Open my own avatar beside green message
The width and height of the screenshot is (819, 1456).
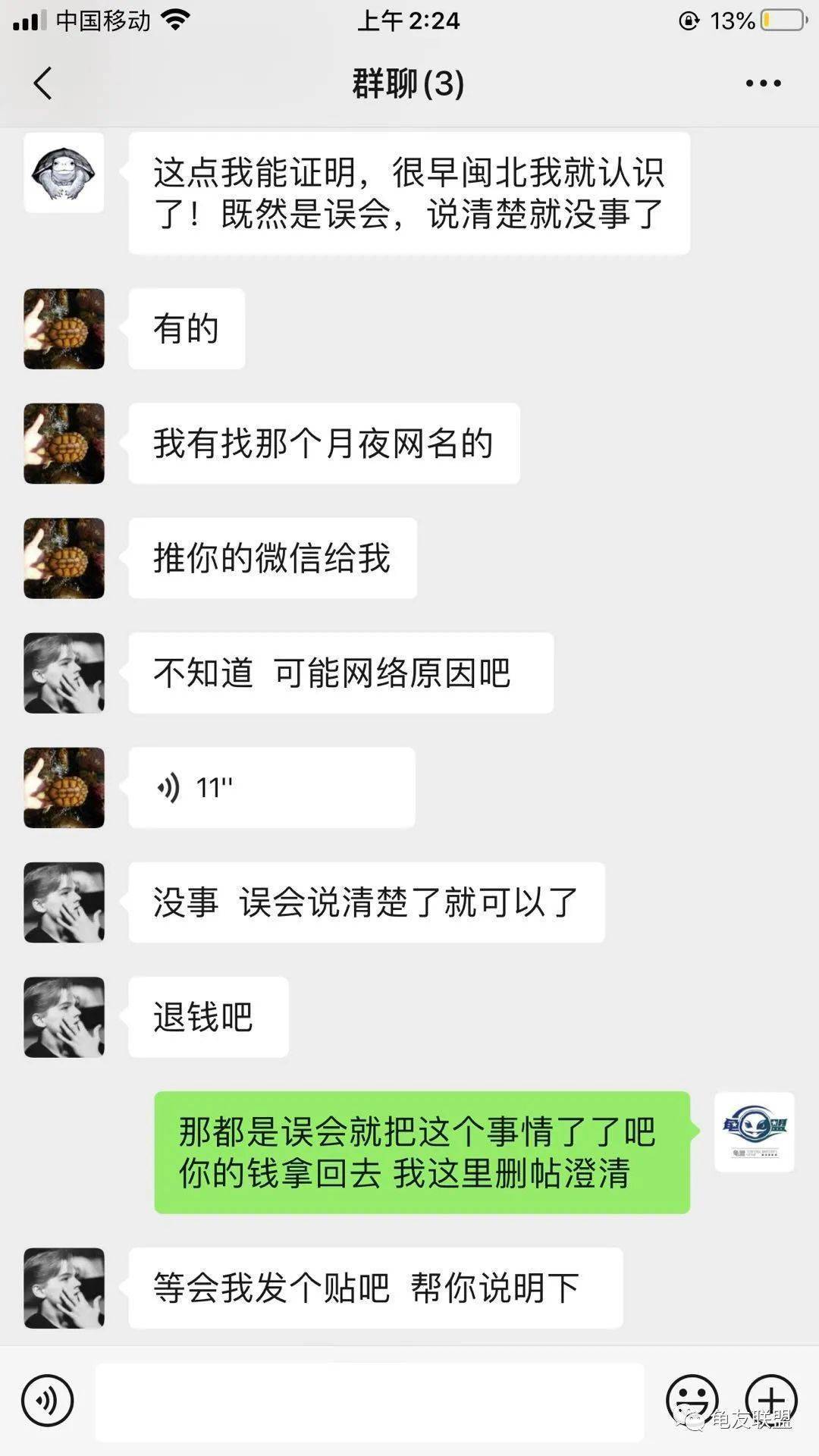tap(754, 1131)
